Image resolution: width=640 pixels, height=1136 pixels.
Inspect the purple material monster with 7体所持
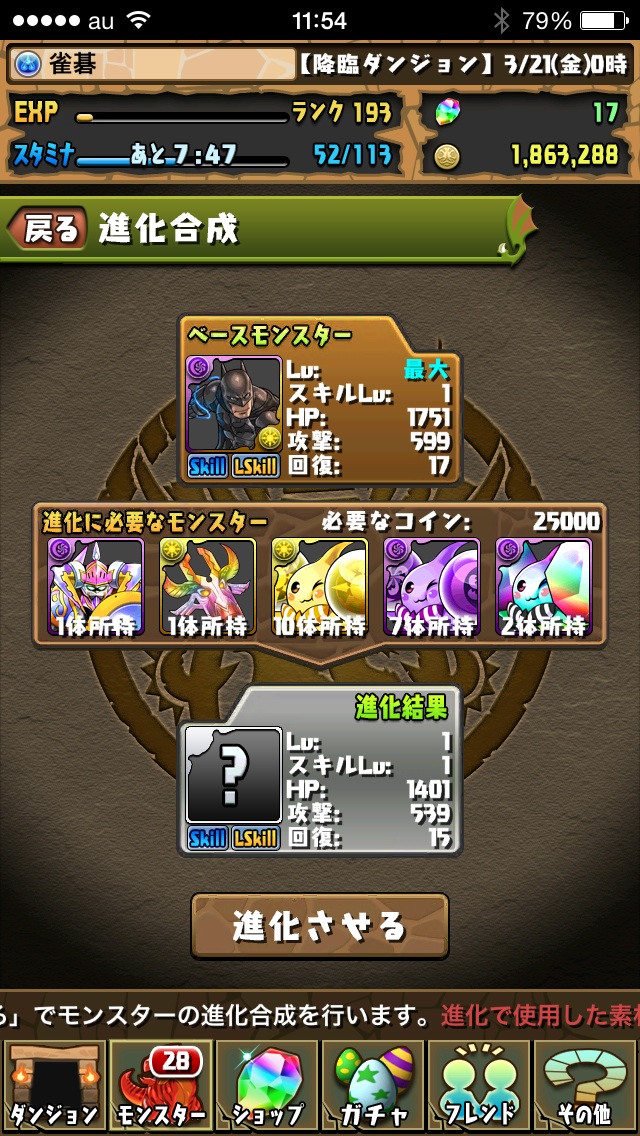coord(431,585)
